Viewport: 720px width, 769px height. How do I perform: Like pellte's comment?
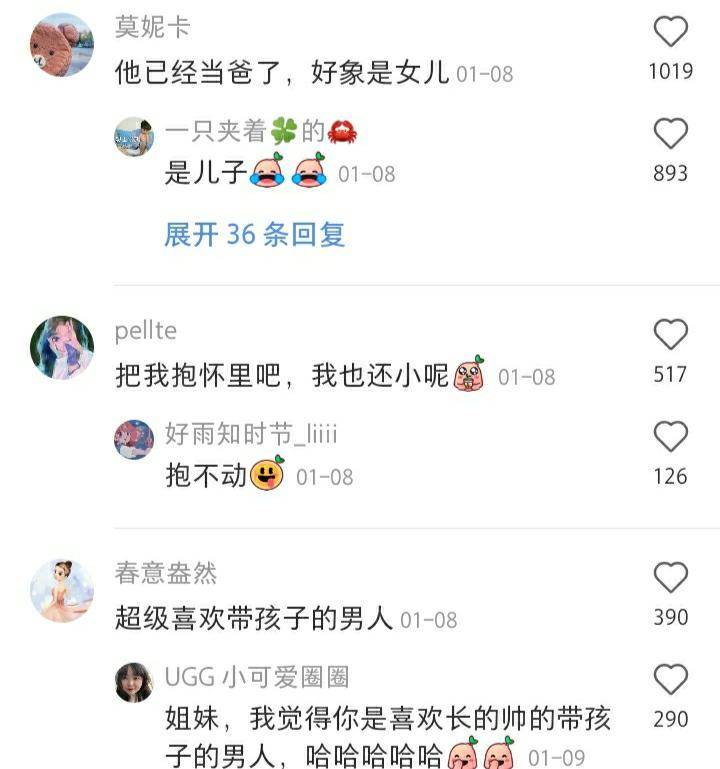(670, 335)
